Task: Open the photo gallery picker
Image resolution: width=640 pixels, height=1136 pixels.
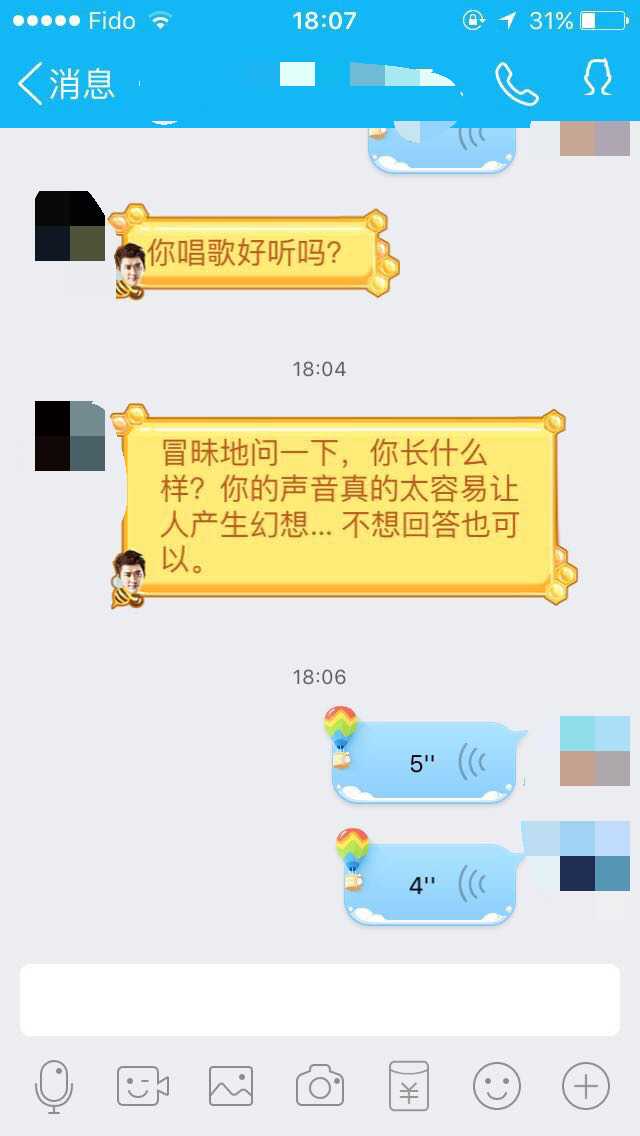Action: (231, 1086)
